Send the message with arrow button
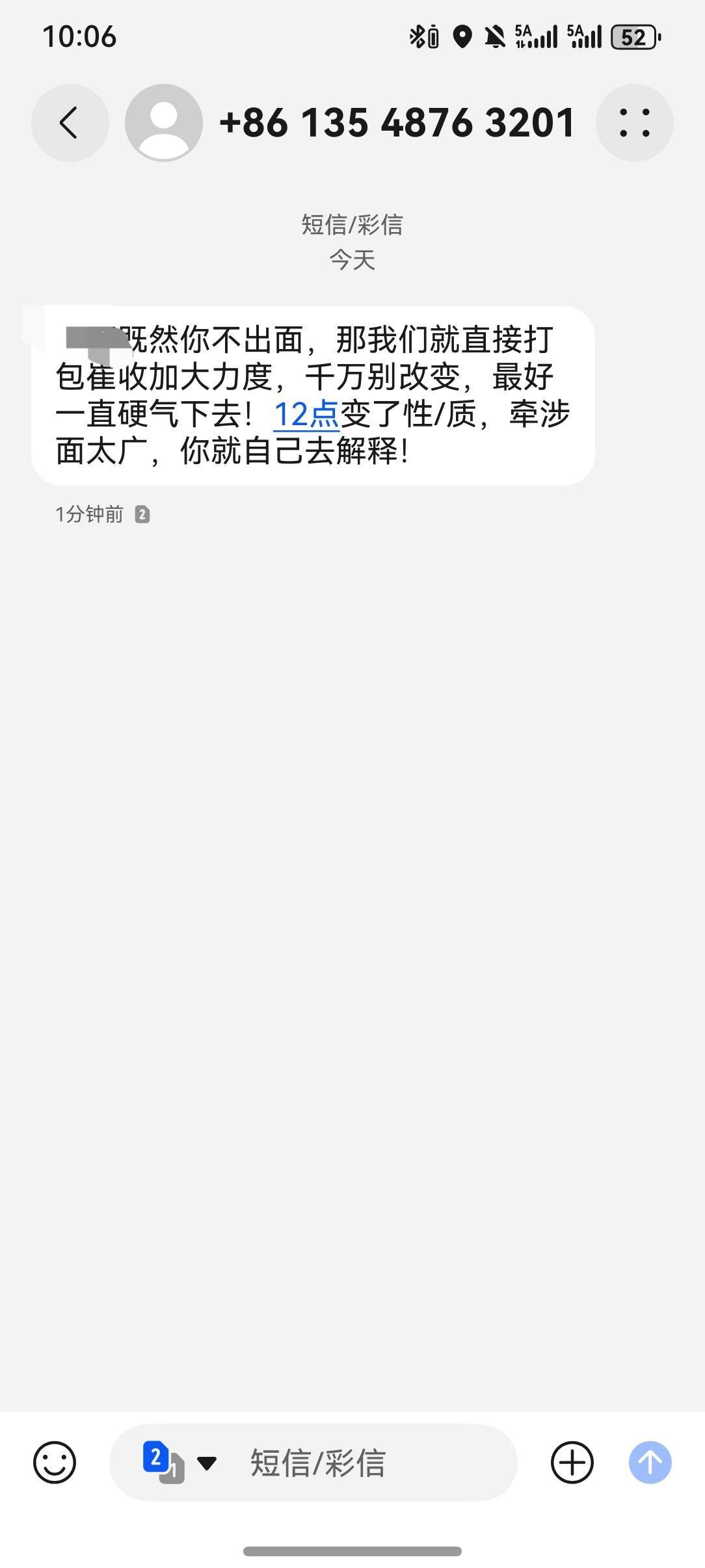 (650, 1463)
